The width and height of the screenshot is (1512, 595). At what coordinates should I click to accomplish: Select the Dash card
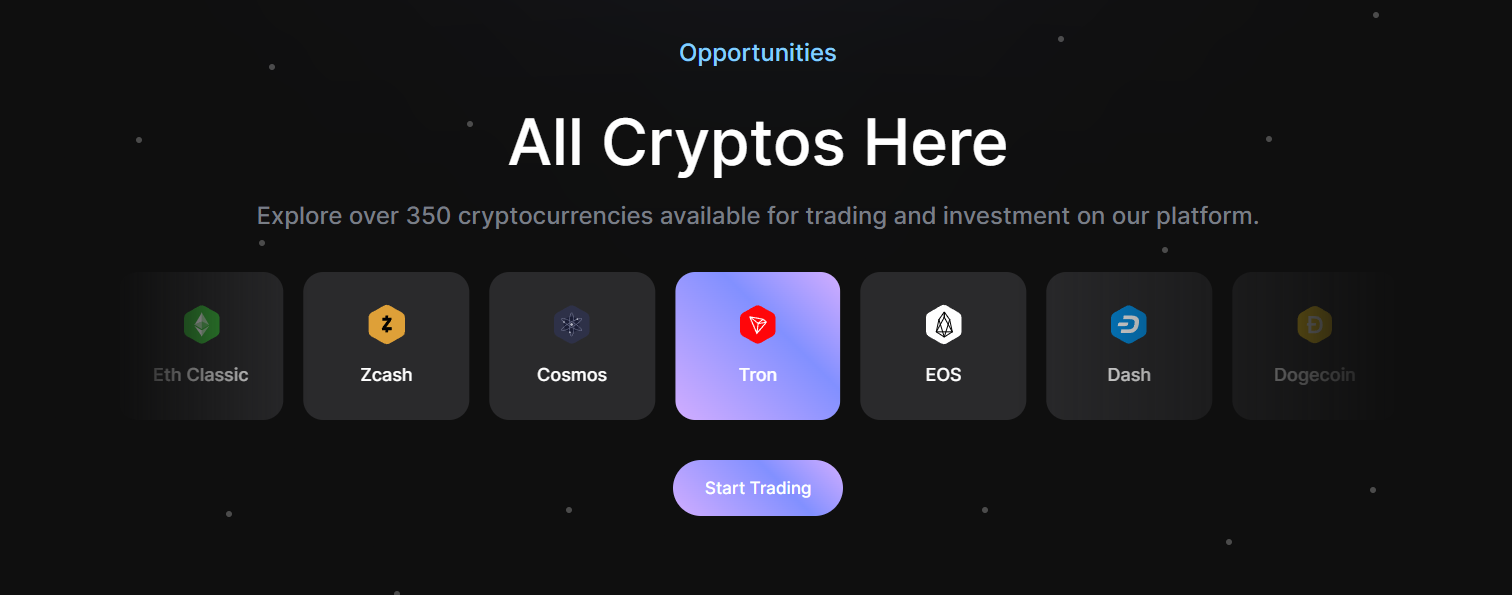click(1128, 346)
